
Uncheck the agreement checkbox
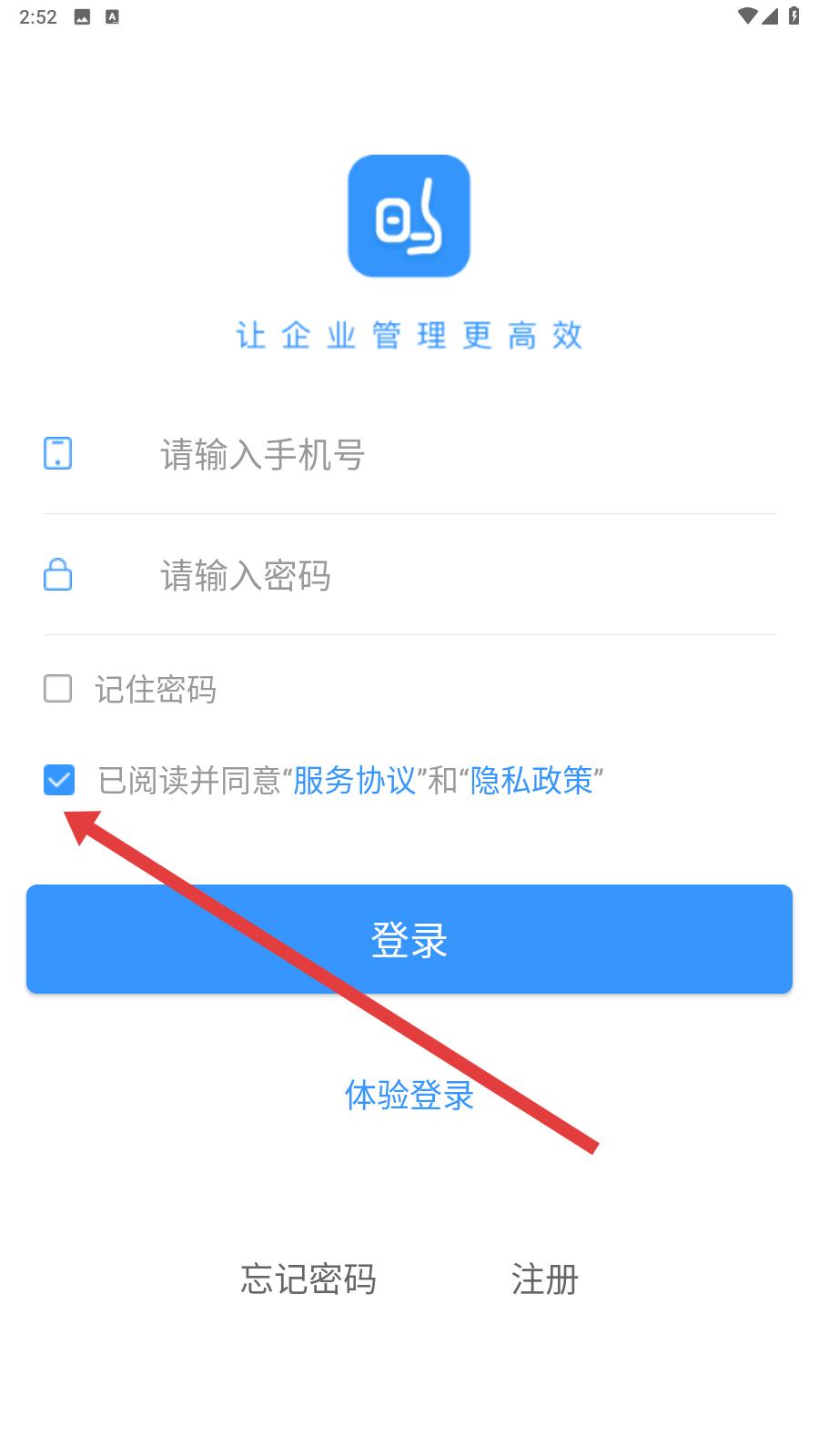tap(59, 780)
